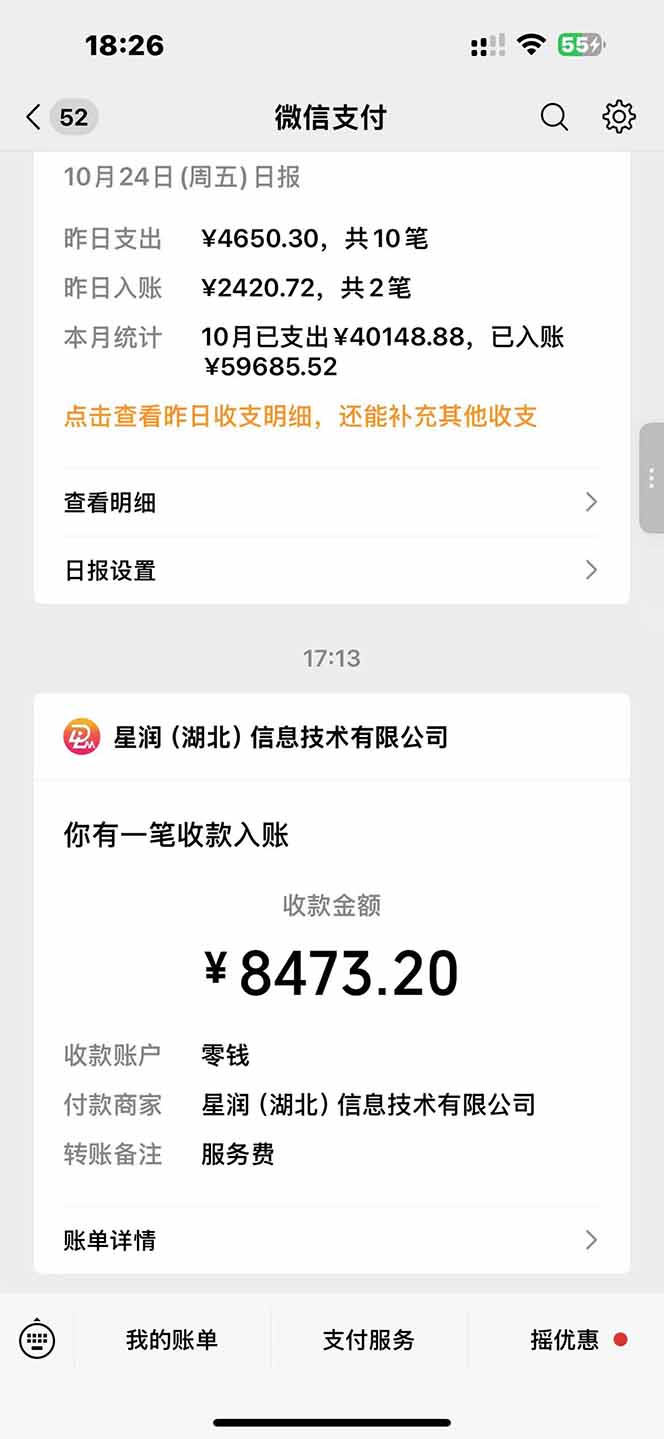Image resolution: width=664 pixels, height=1439 pixels.
Task: Open the search magnifier icon
Action: [x=554, y=117]
